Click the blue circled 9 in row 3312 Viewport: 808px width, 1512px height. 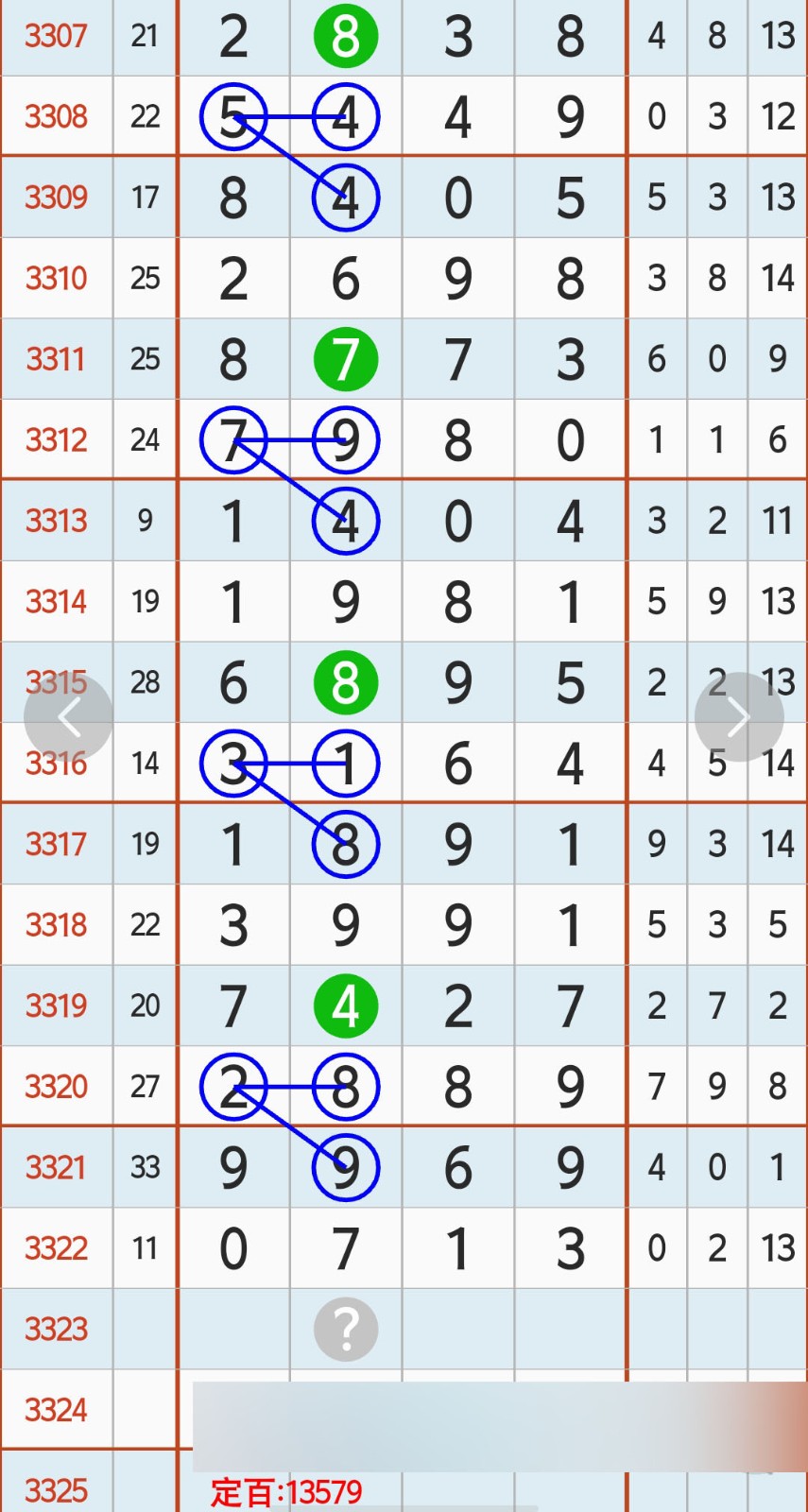345,438
